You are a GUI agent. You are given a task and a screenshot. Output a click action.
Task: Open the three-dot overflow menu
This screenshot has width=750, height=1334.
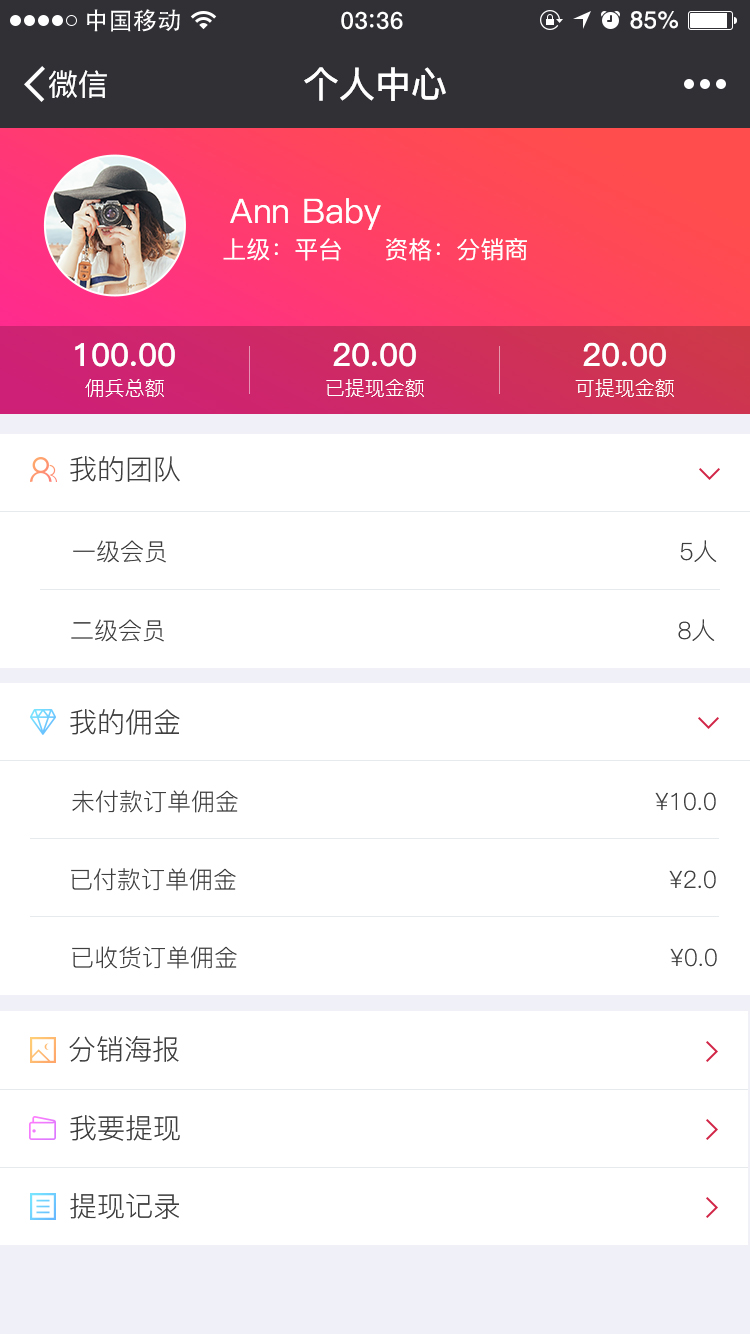[705, 84]
